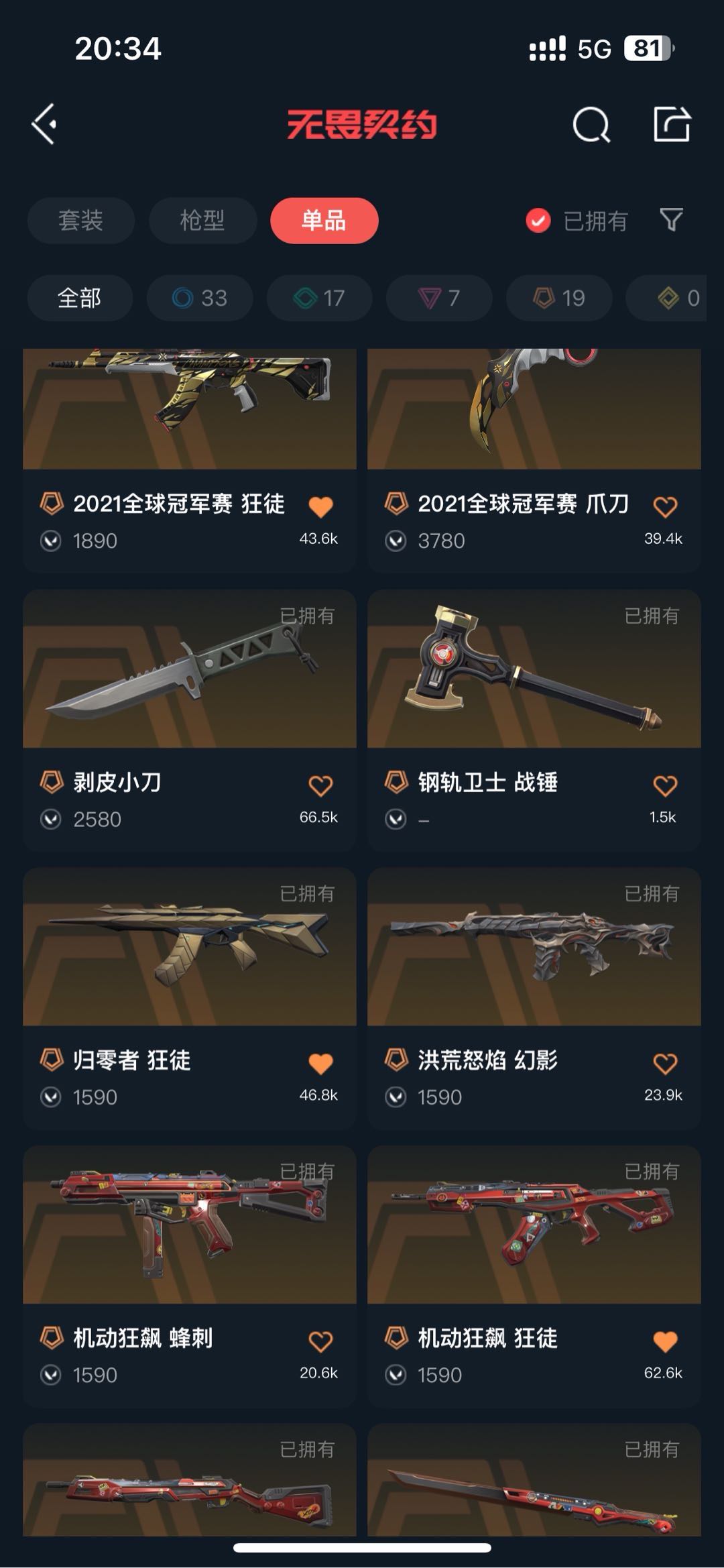Filter by the tier chip showing 7

[439, 298]
